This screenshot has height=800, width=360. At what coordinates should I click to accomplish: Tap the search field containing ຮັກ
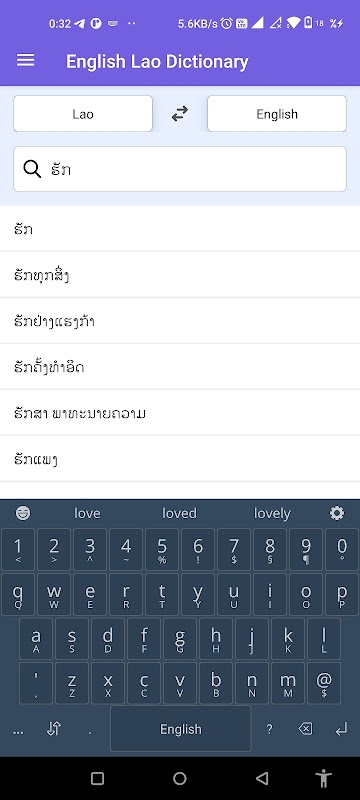(180, 169)
